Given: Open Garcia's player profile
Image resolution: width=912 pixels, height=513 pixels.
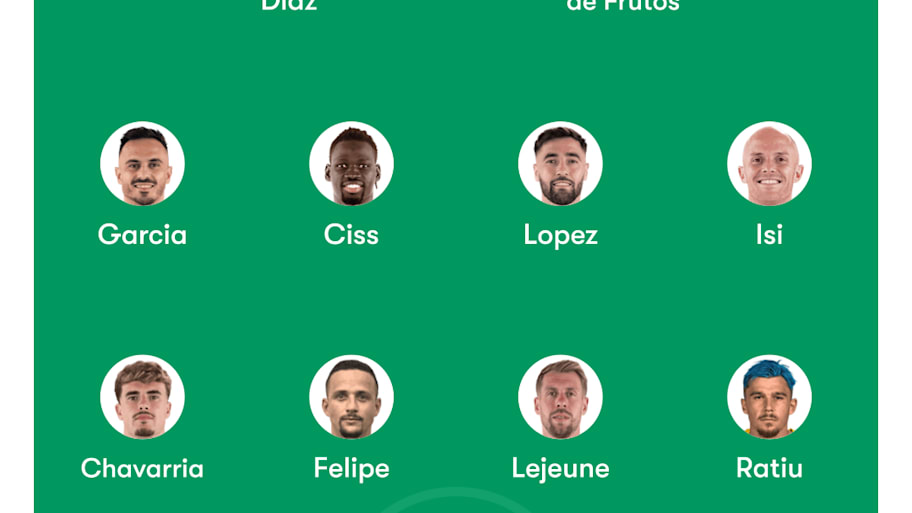Looking at the screenshot, I should (x=142, y=164).
